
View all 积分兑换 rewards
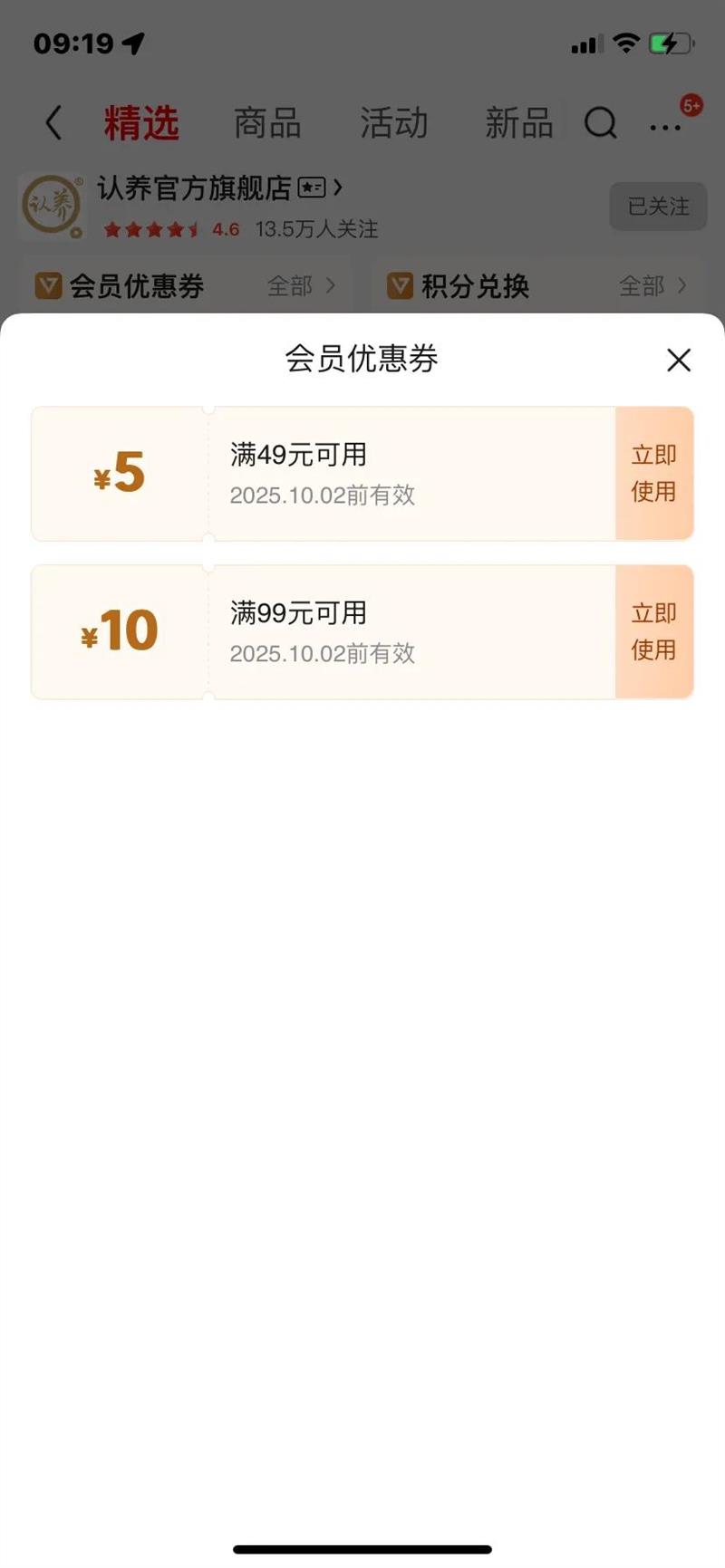pyautogui.click(x=652, y=286)
